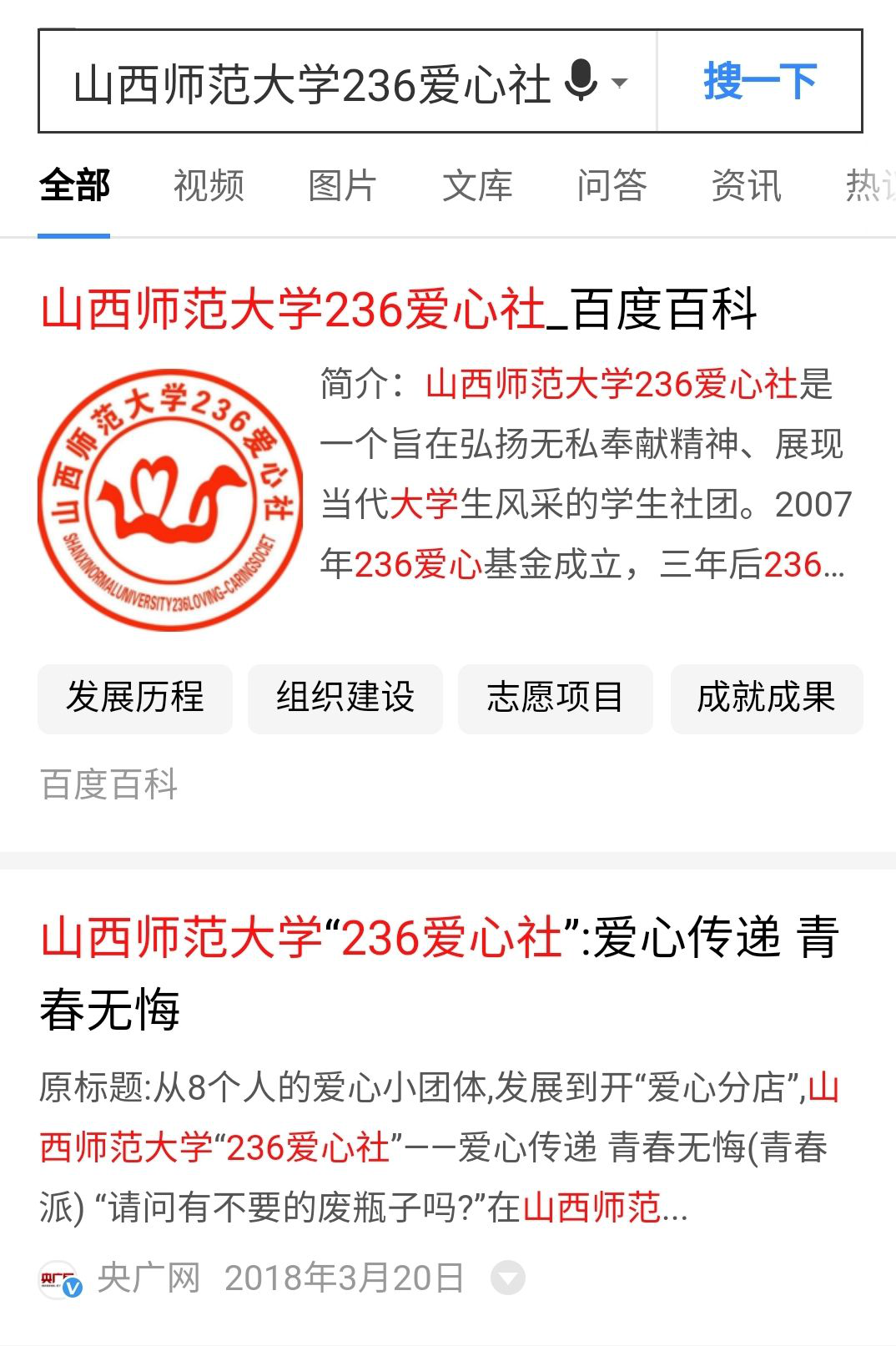View the 志愿项目 section
Screen dimensions: 896x1346
pos(556,698)
